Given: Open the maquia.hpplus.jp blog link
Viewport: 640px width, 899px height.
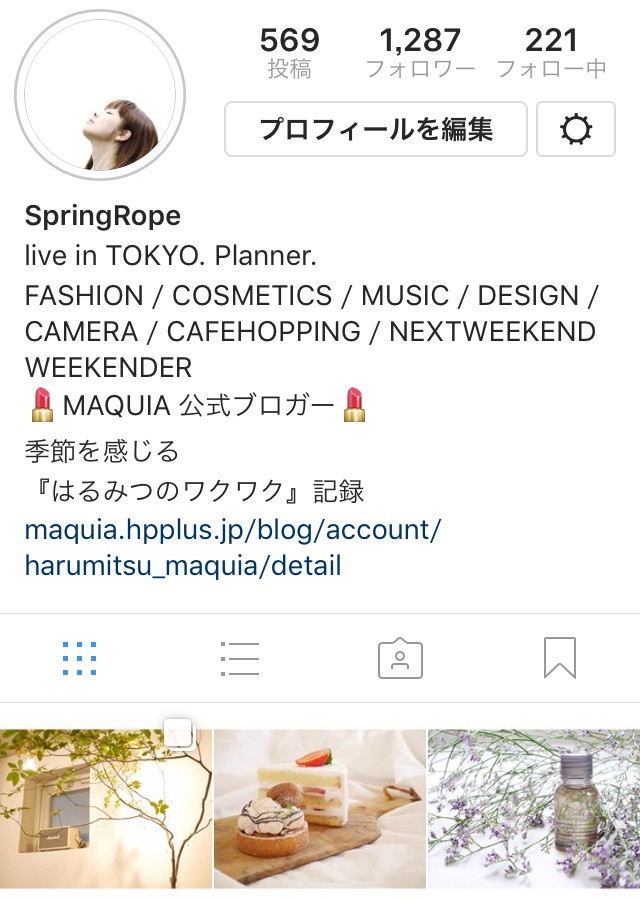Looking at the screenshot, I should pos(232,547).
